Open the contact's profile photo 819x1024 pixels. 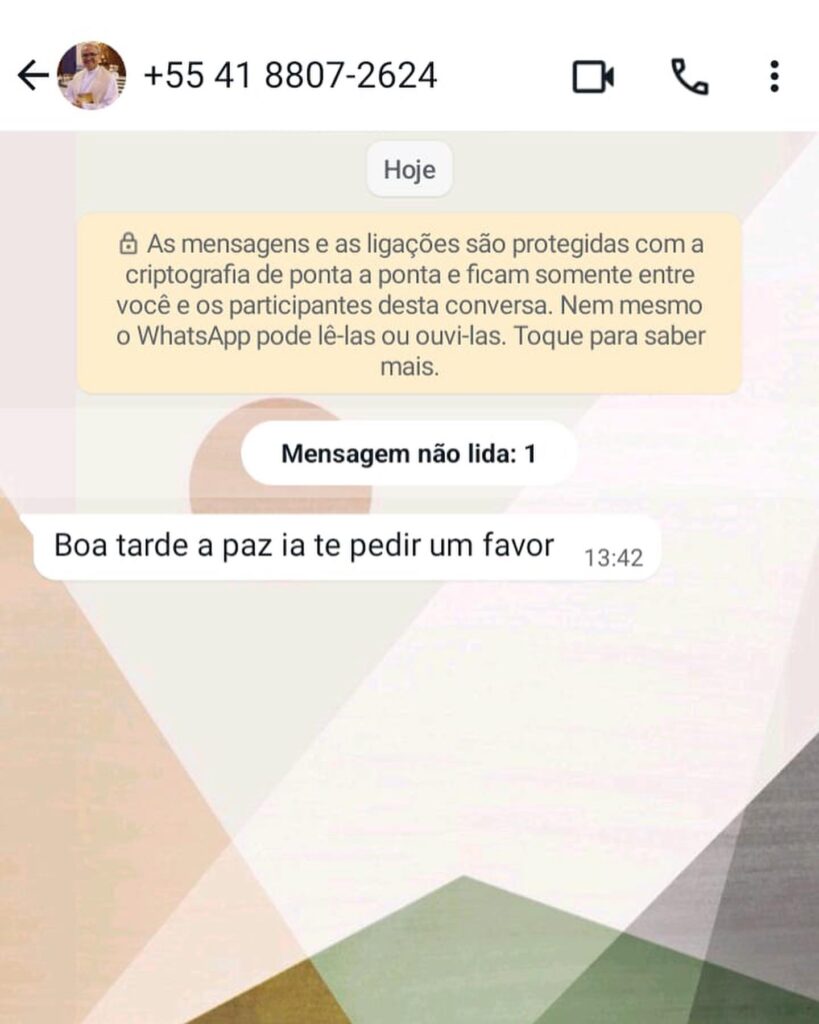coord(92,76)
